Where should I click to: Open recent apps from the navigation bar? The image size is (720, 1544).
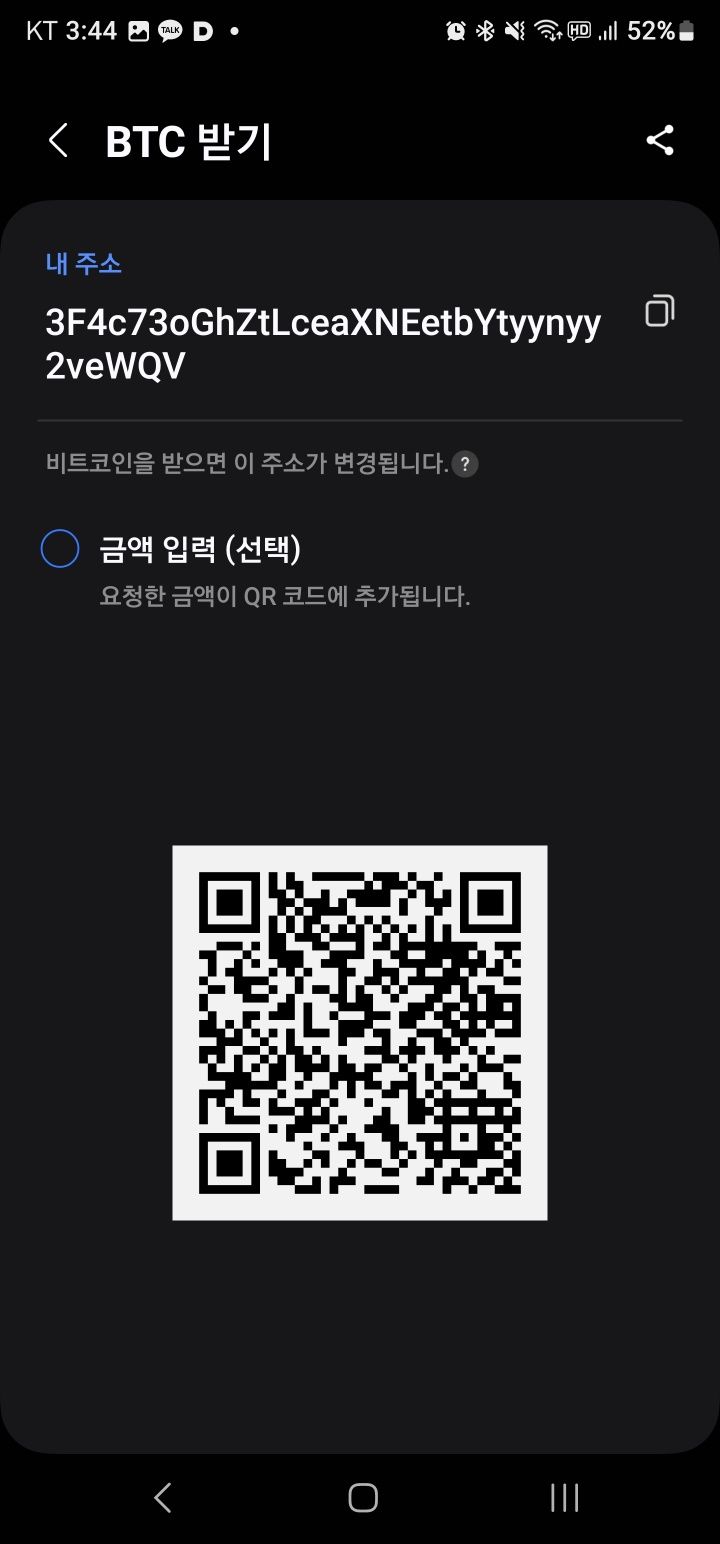tap(563, 1498)
